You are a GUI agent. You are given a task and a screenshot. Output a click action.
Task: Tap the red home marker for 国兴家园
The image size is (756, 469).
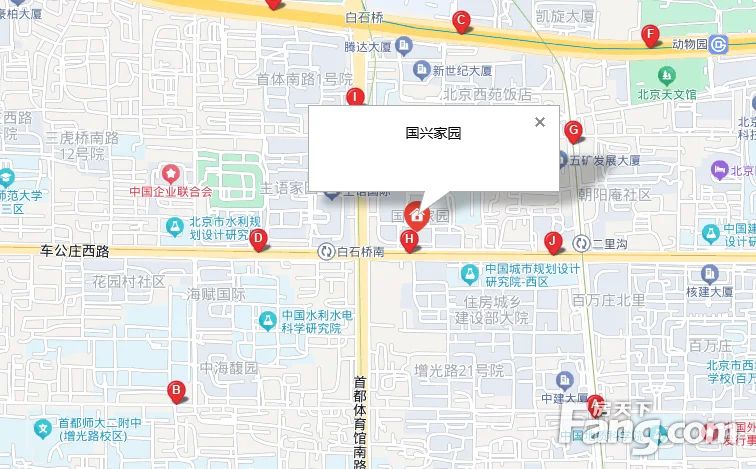[417, 216]
